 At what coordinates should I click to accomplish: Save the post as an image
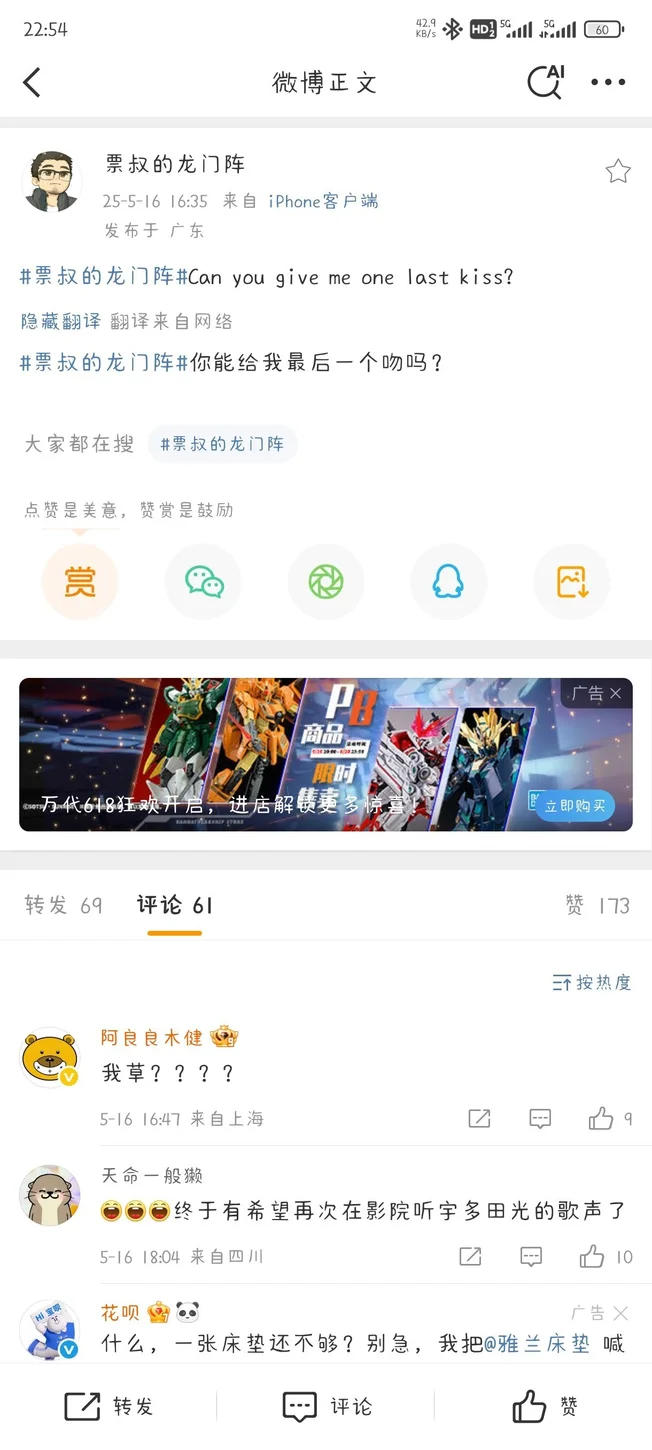tap(572, 581)
